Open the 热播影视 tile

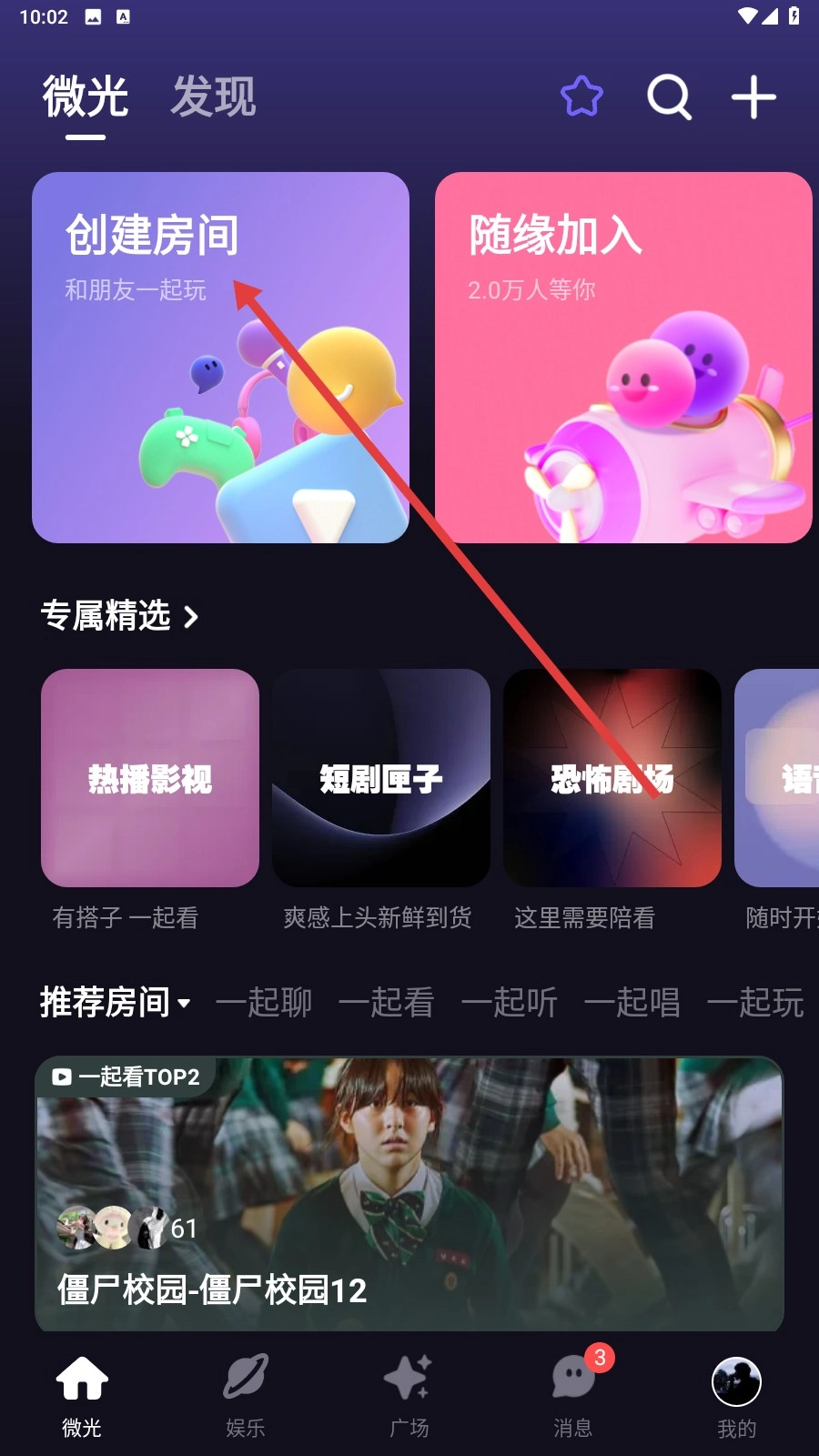pyautogui.click(x=150, y=778)
